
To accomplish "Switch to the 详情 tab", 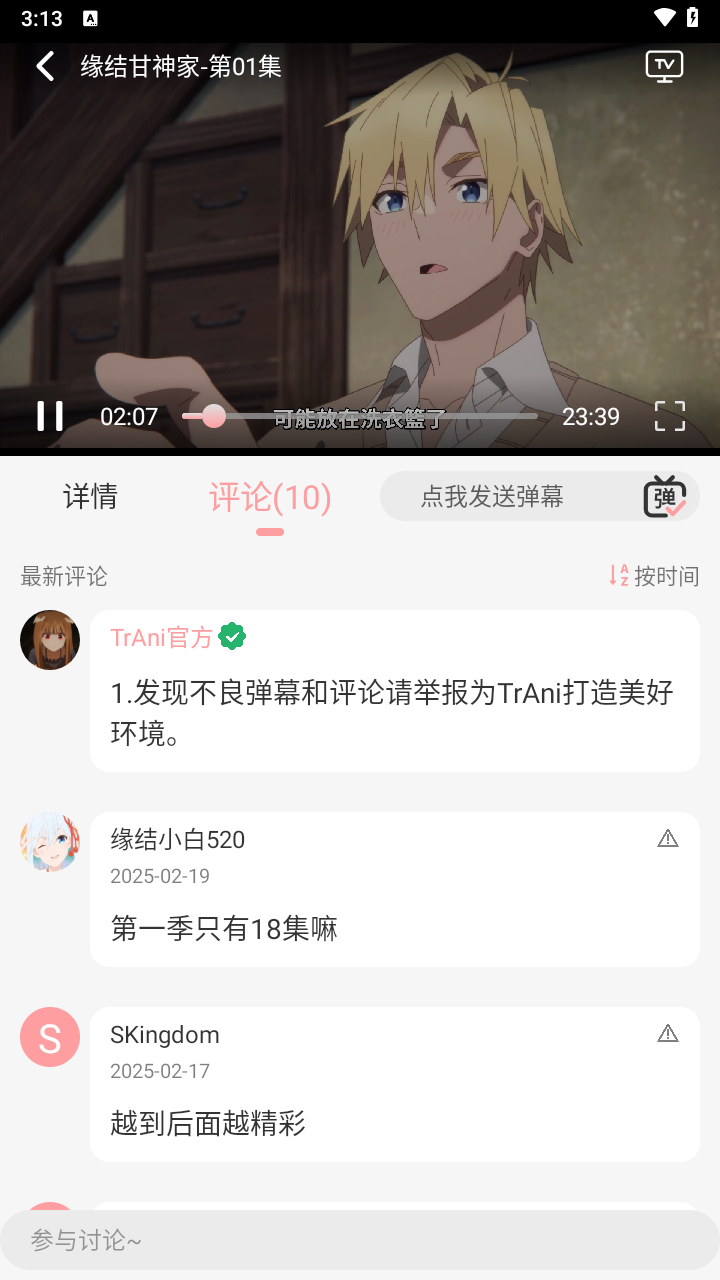I will pyautogui.click(x=91, y=496).
